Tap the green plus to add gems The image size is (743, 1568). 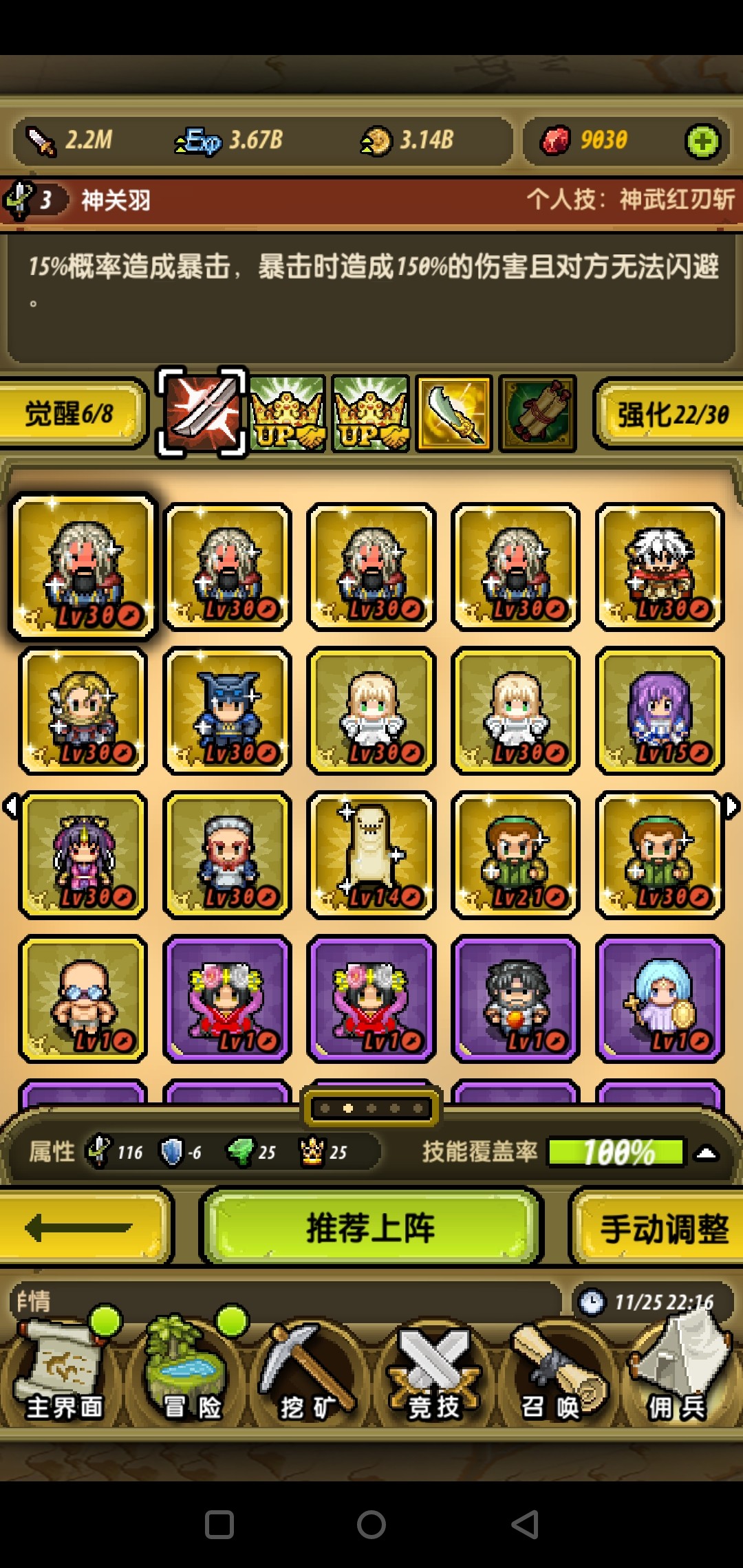(702, 142)
